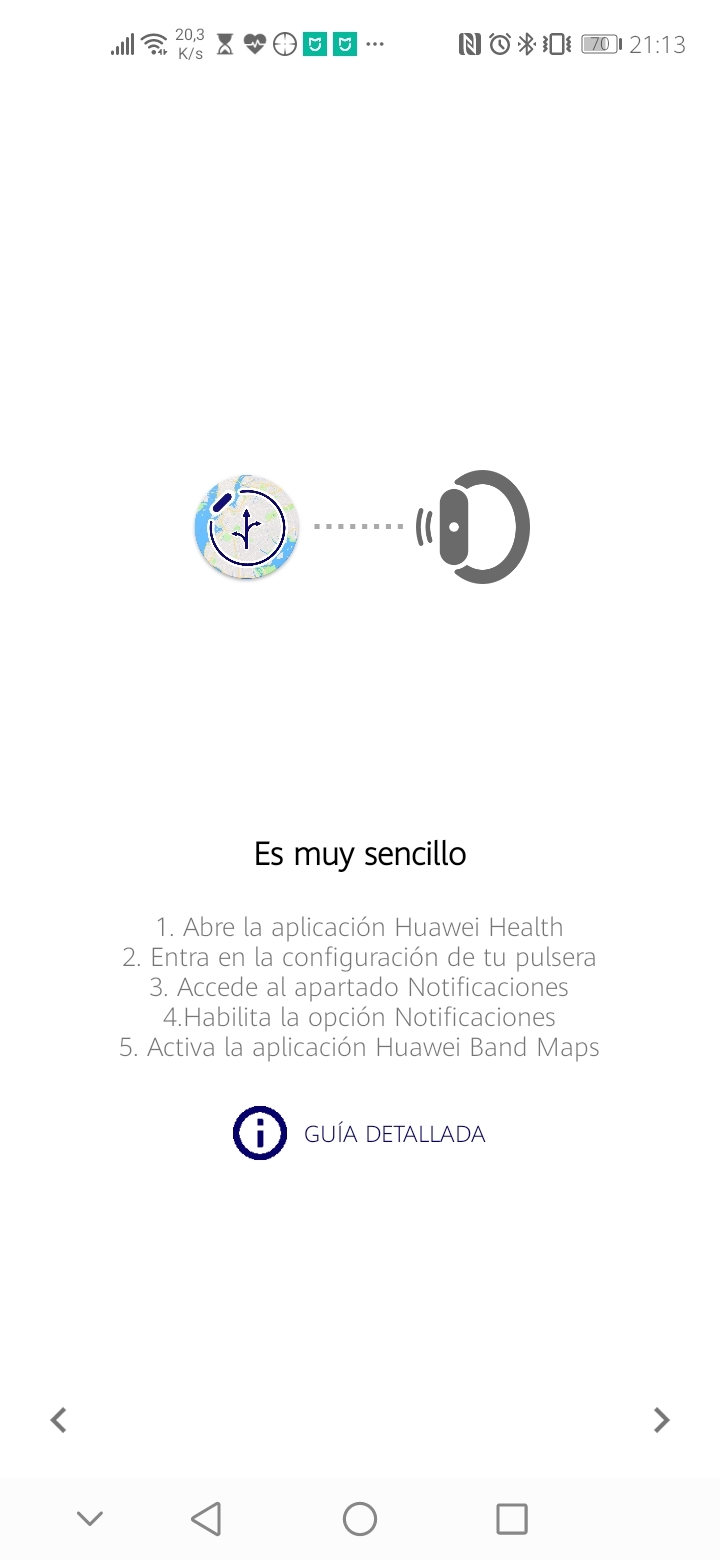Tap the hourglass icon in the status bar
Viewport: 720px width, 1560px height.
click(226, 43)
